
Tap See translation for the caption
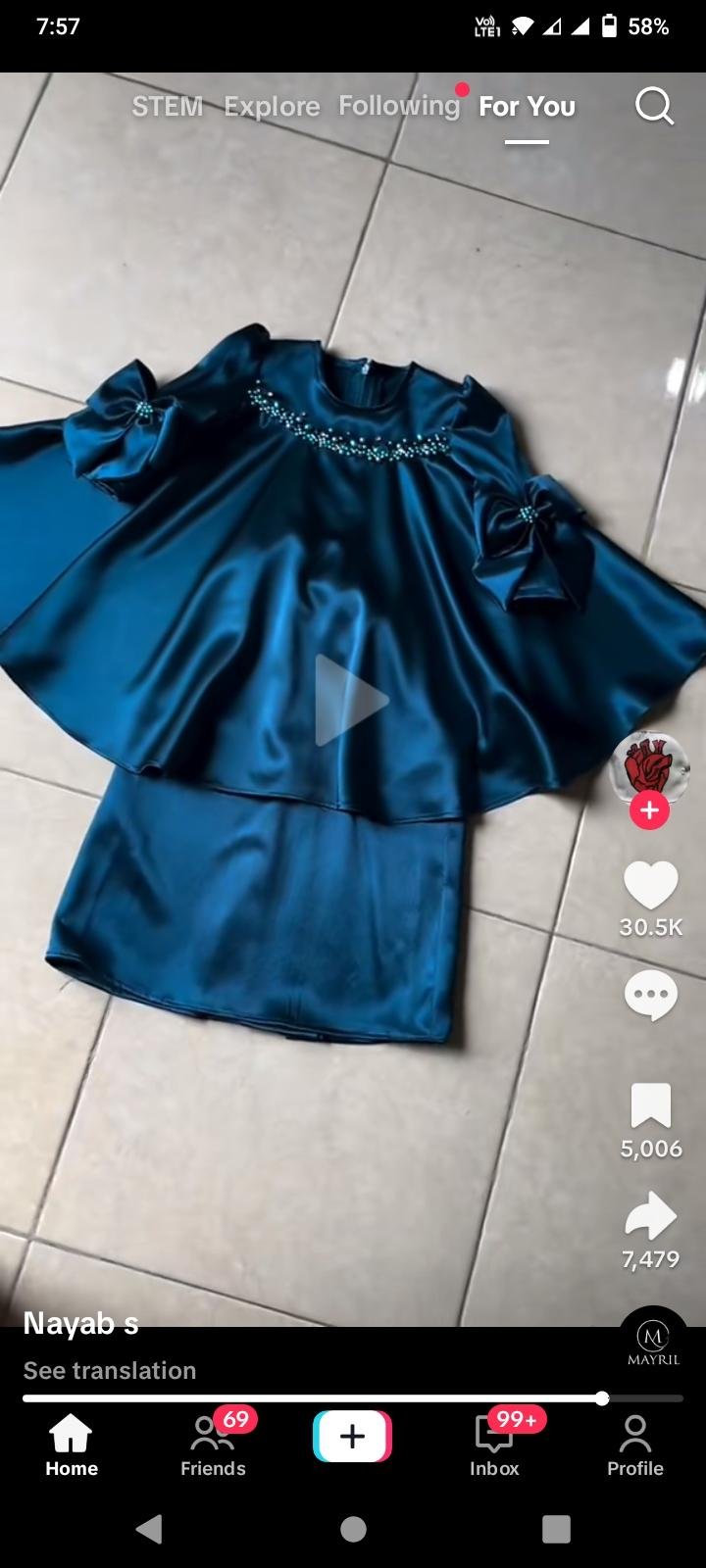click(110, 1370)
